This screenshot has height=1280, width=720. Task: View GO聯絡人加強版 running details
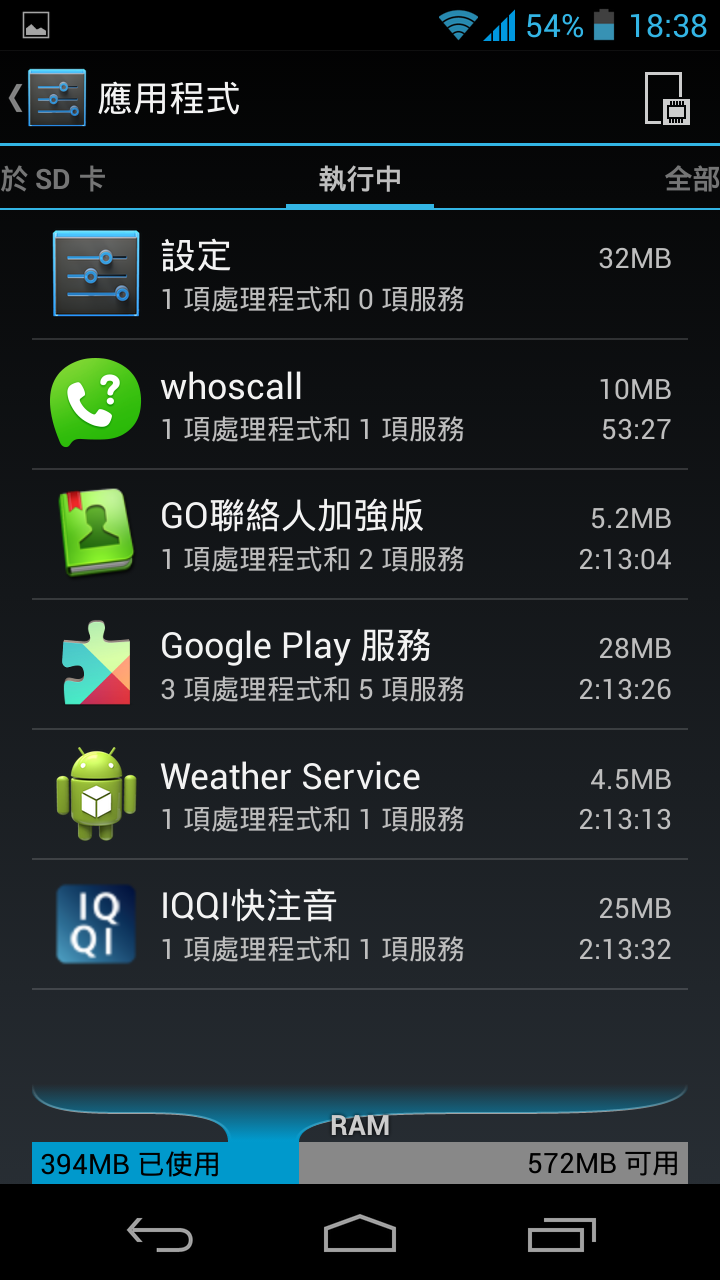360,535
